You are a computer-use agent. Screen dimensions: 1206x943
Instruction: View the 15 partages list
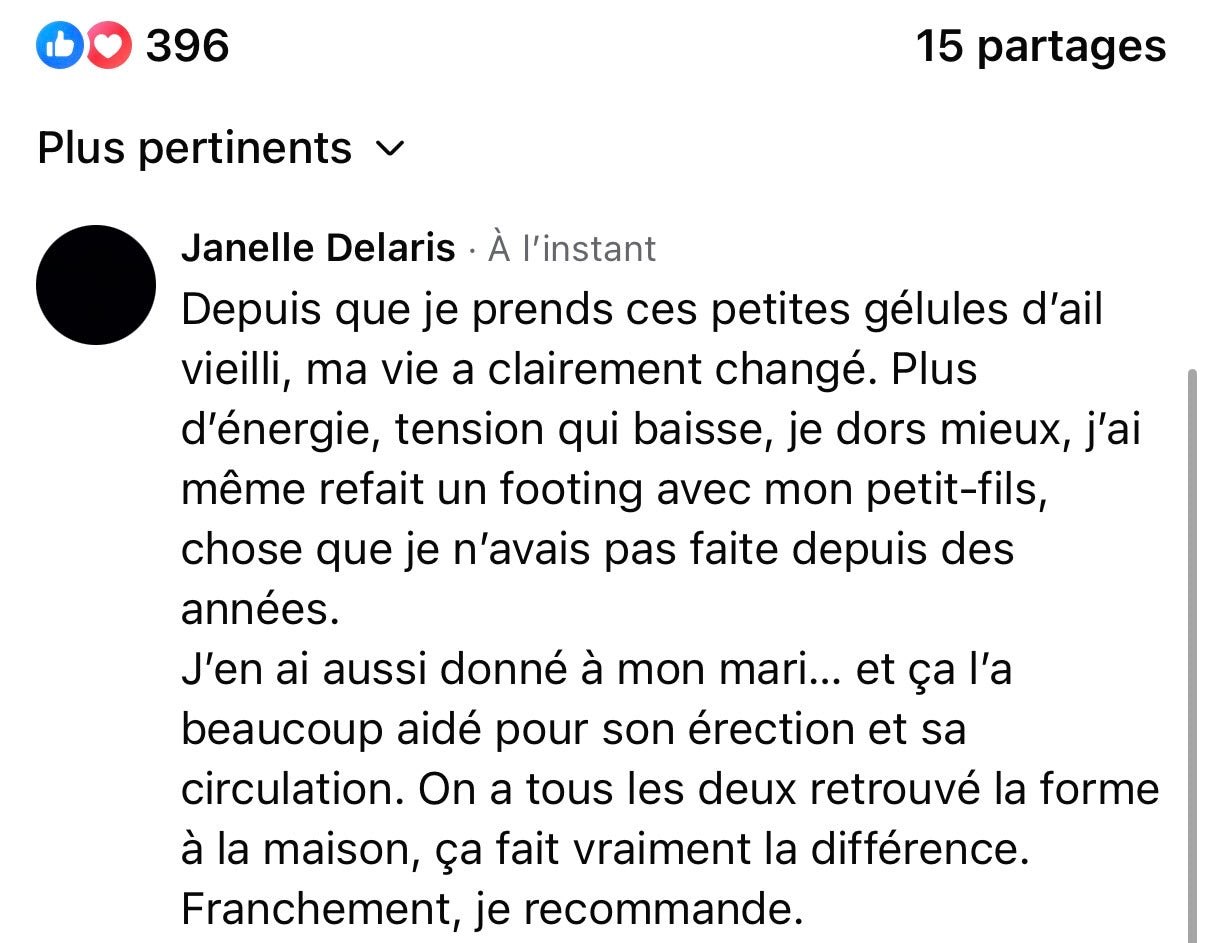pos(1040,46)
